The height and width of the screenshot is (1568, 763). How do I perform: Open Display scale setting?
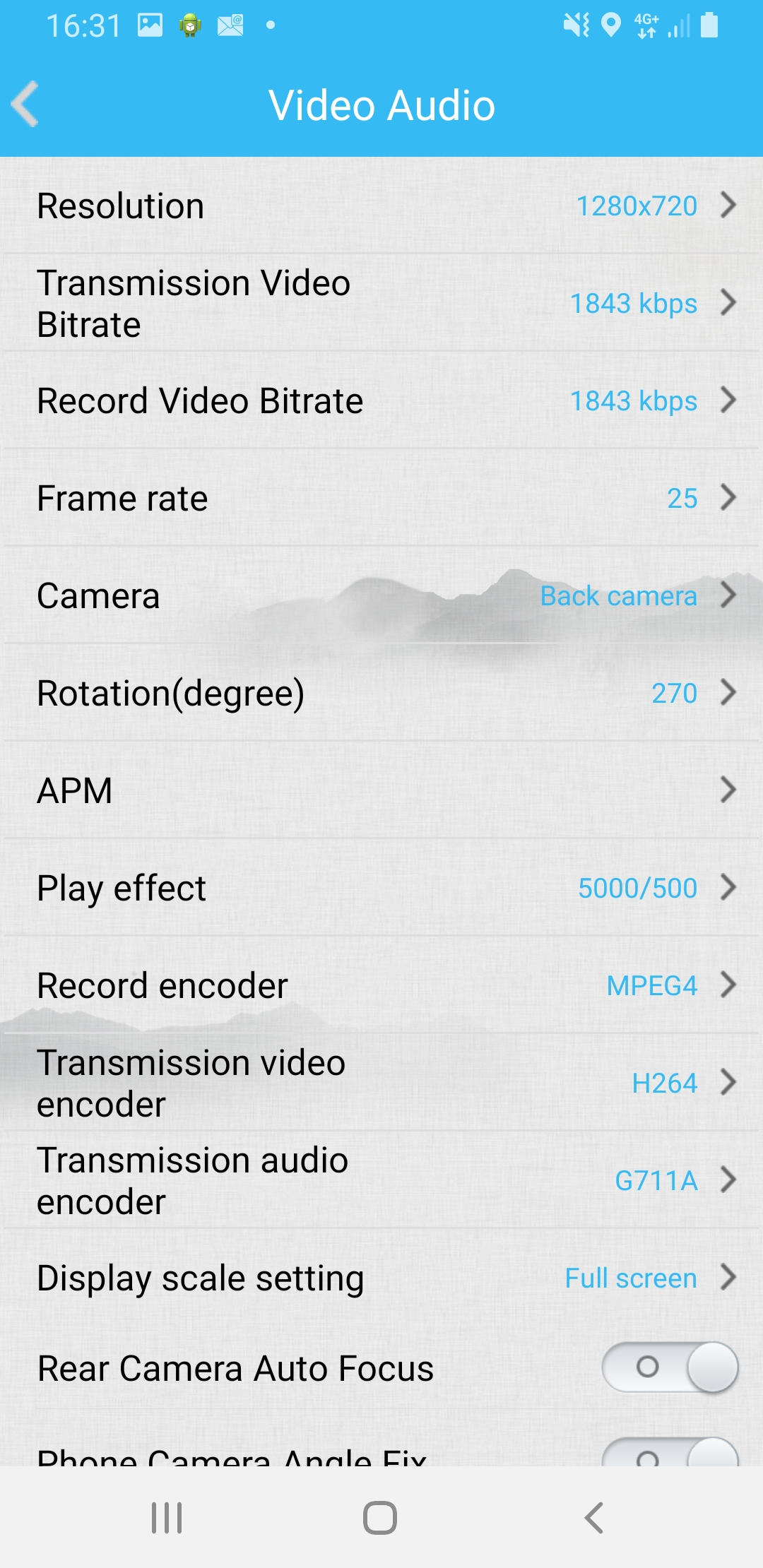point(381,1278)
